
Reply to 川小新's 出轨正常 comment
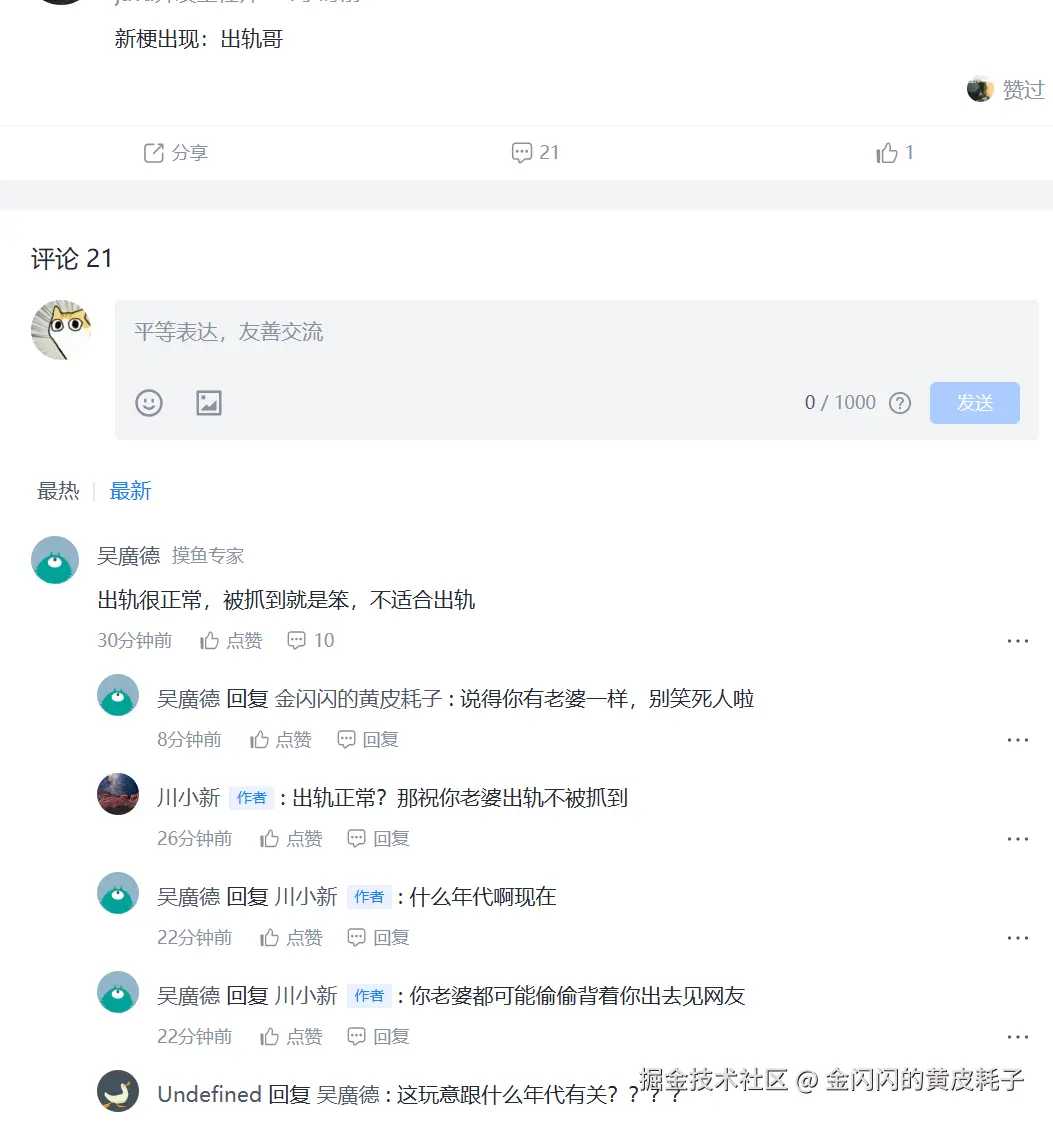(379, 839)
